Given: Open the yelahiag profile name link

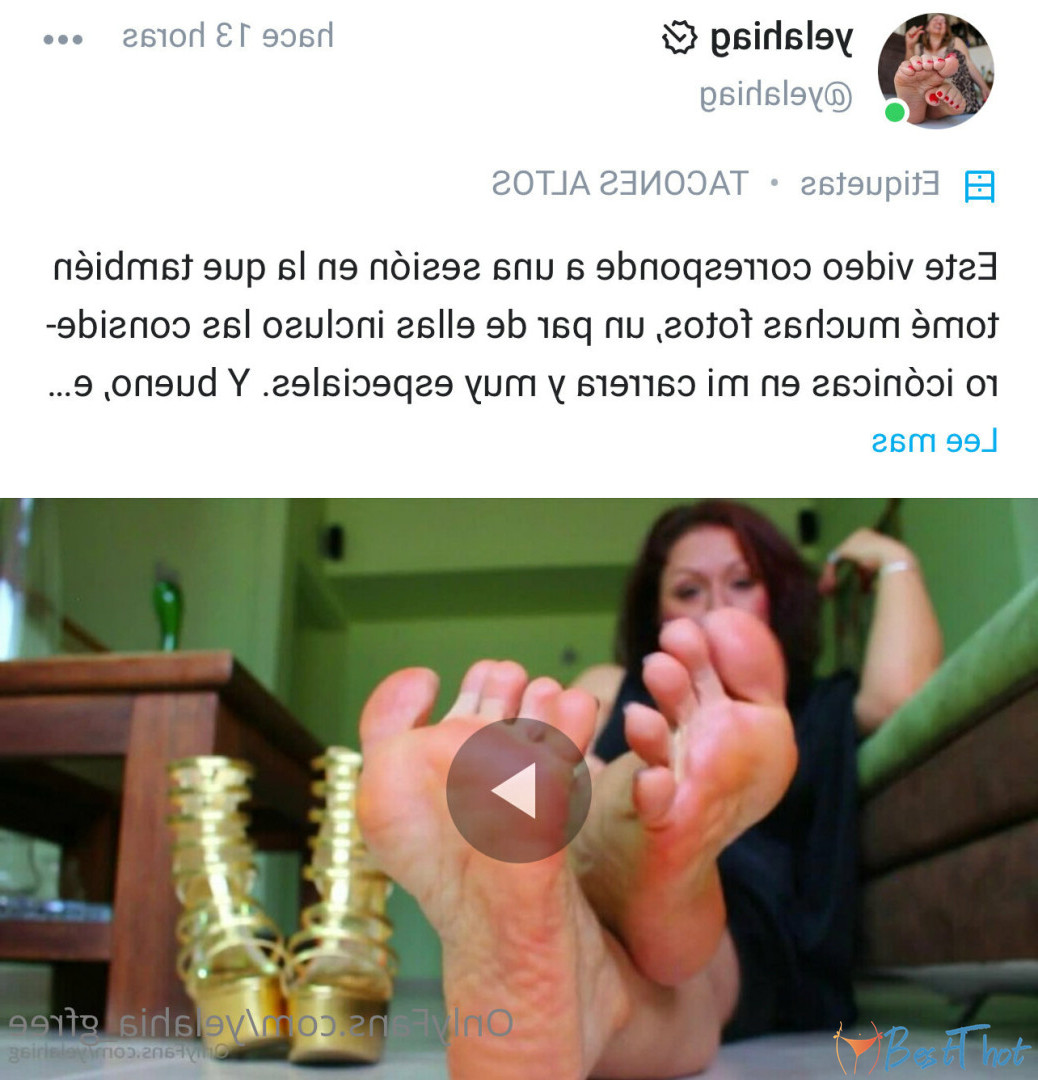Looking at the screenshot, I should pyautogui.click(x=781, y=40).
